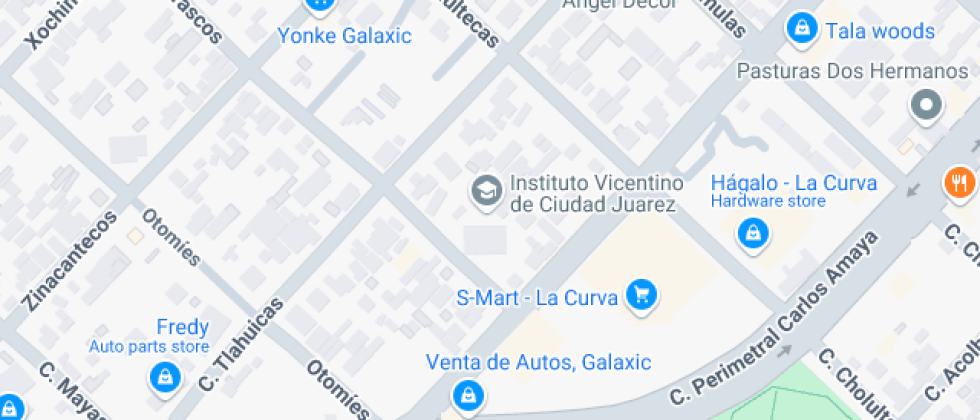Tap the Pasturas Dos Hermanos marker
This screenshot has width=980, height=420.
pyautogui.click(x=926, y=105)
